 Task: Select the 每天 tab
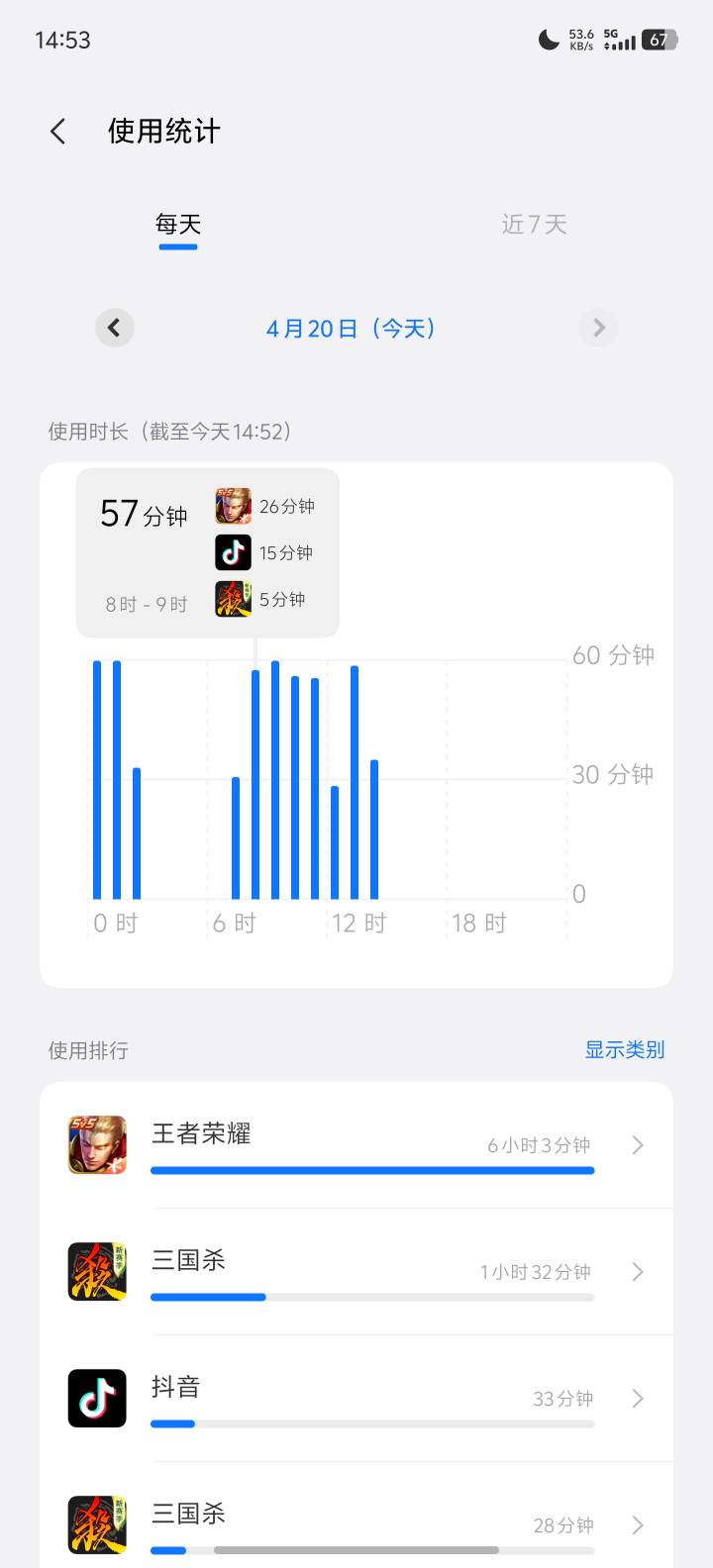point(178,225)
